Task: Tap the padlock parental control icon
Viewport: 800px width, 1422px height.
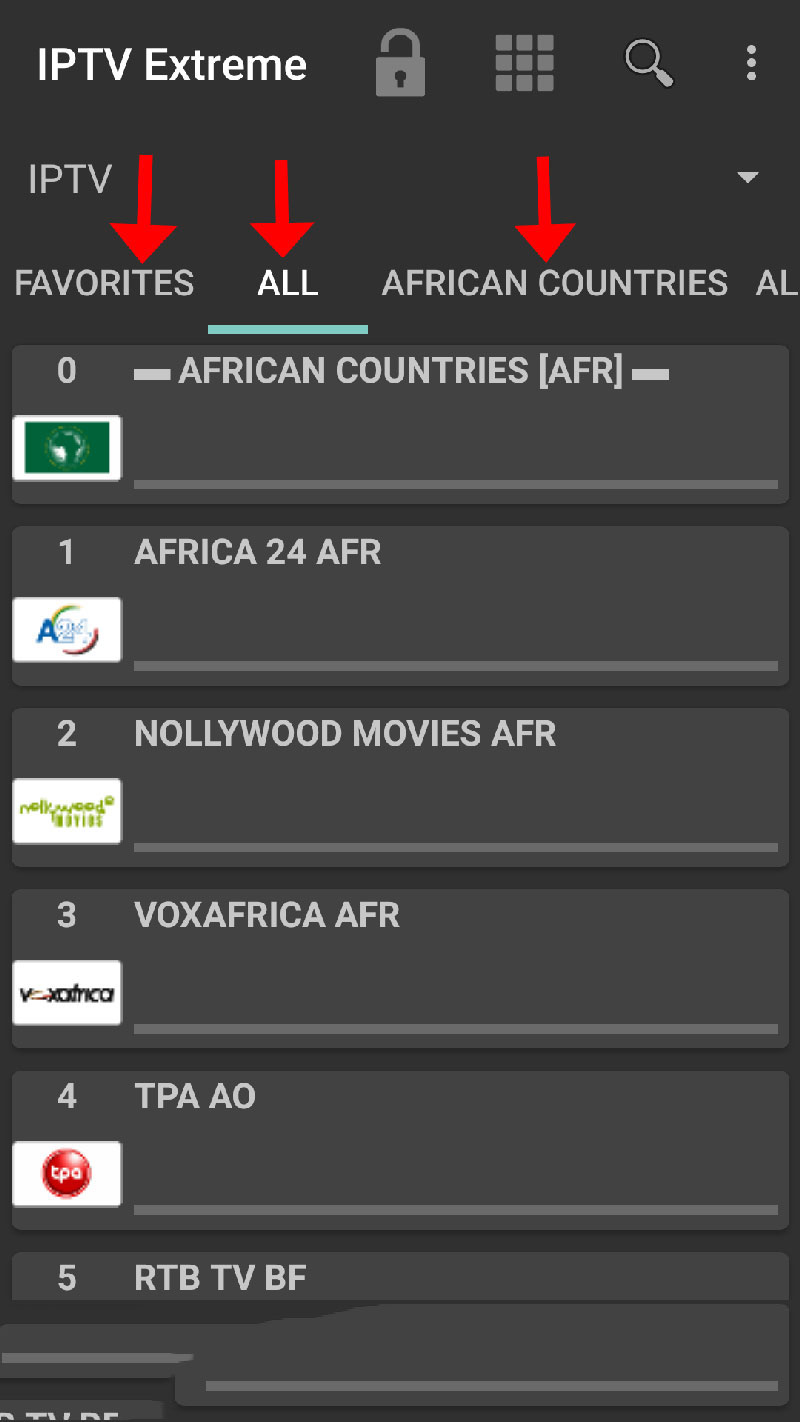Action: 400,65
